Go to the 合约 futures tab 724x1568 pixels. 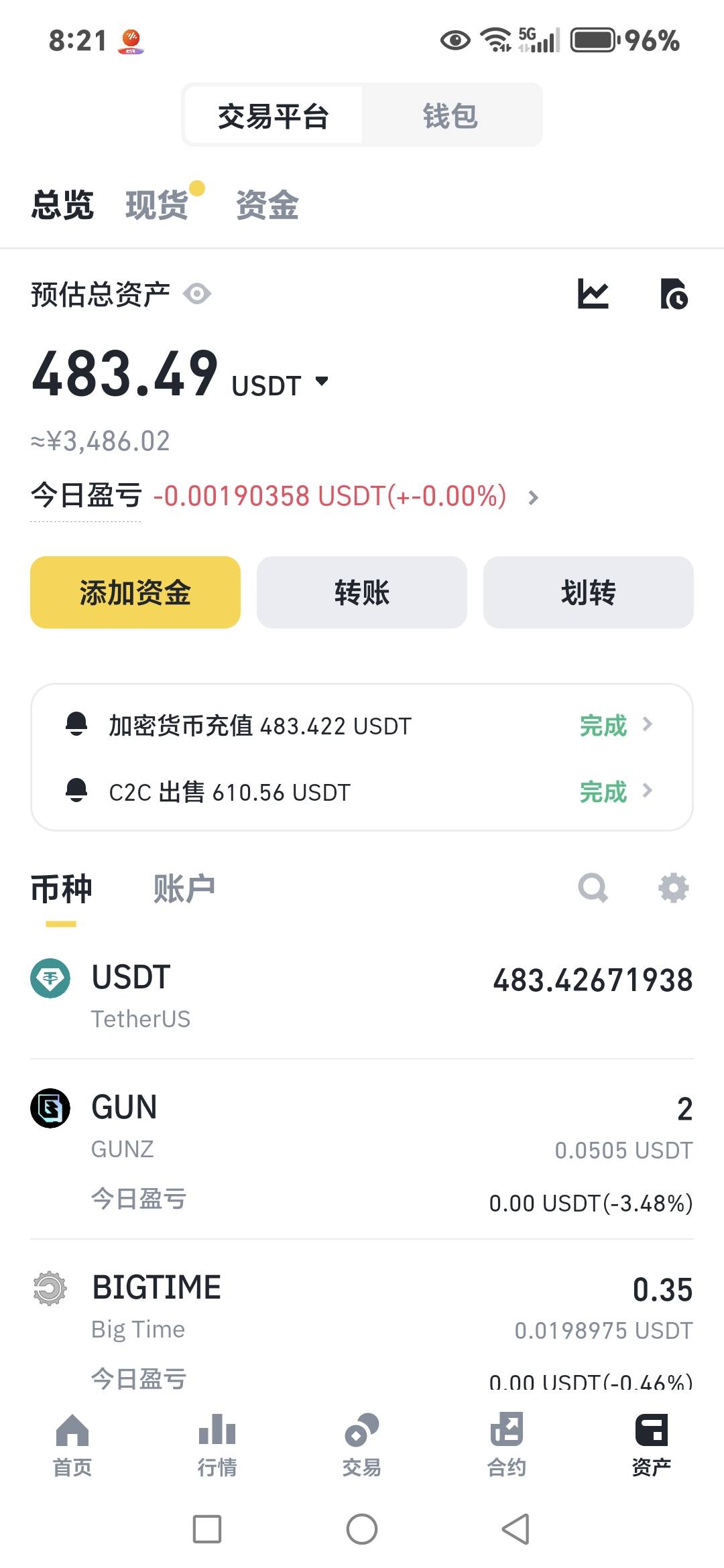coord(507,1444)
